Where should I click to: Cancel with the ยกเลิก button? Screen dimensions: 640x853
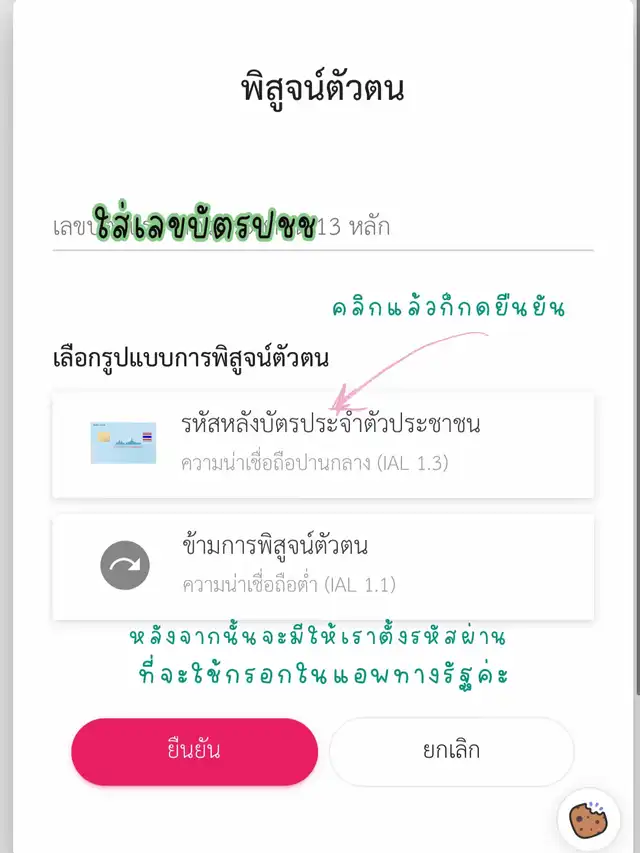[451, 751]
